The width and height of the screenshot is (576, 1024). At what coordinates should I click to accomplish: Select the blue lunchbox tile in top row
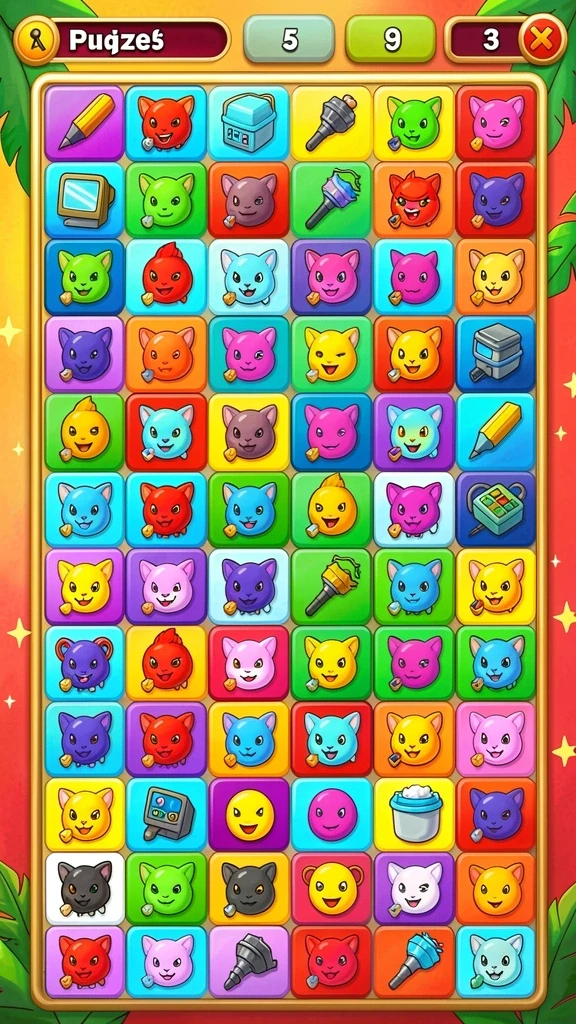click(x=248, y=123)
